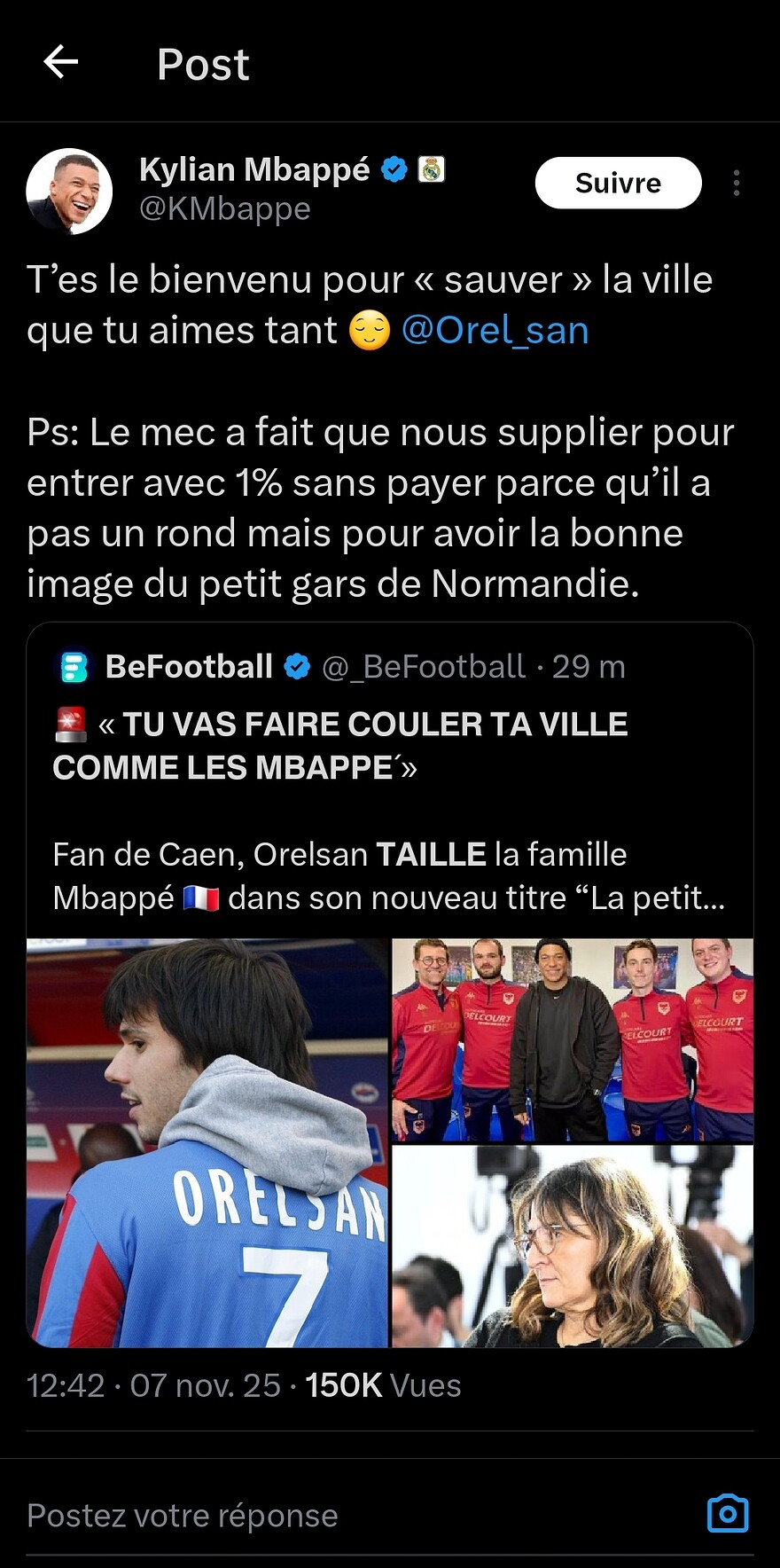Viewport: 780px width, 1568px height.
Task: Attach a photo with the camera icon
Action: coord(728,1514)
